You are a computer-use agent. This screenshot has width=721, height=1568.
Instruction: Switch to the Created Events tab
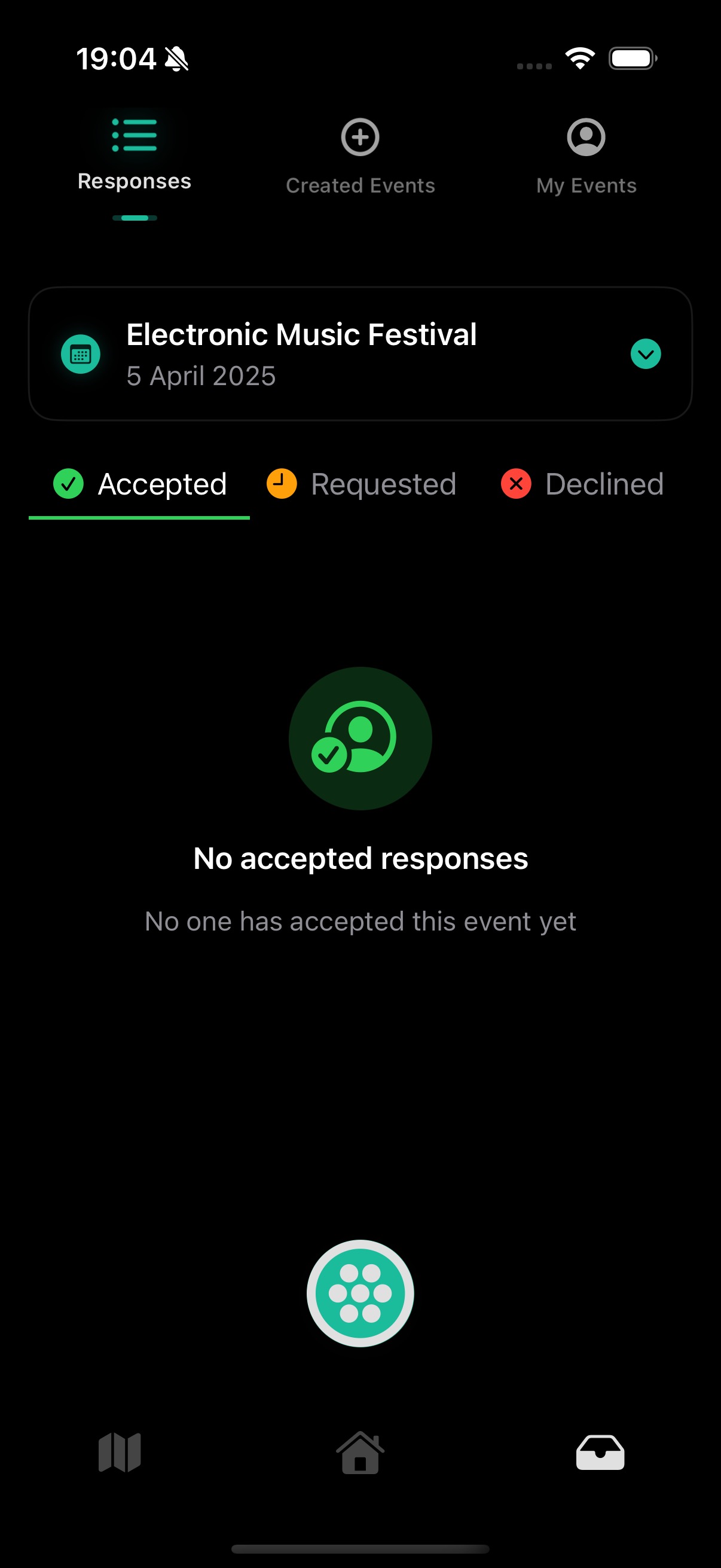point(360,157)
